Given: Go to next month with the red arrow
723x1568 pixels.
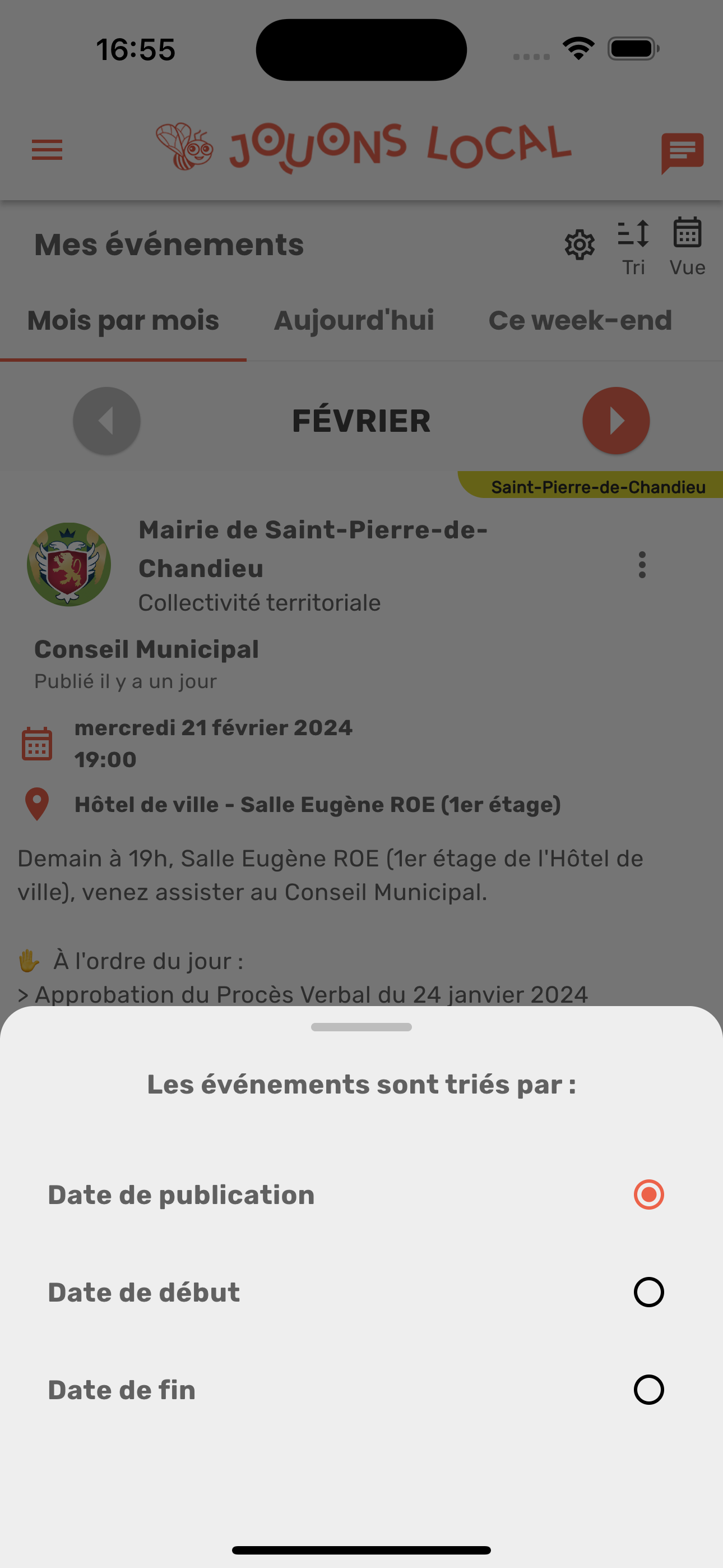Looking at the screenshot, I should click(x=616, y=421).
